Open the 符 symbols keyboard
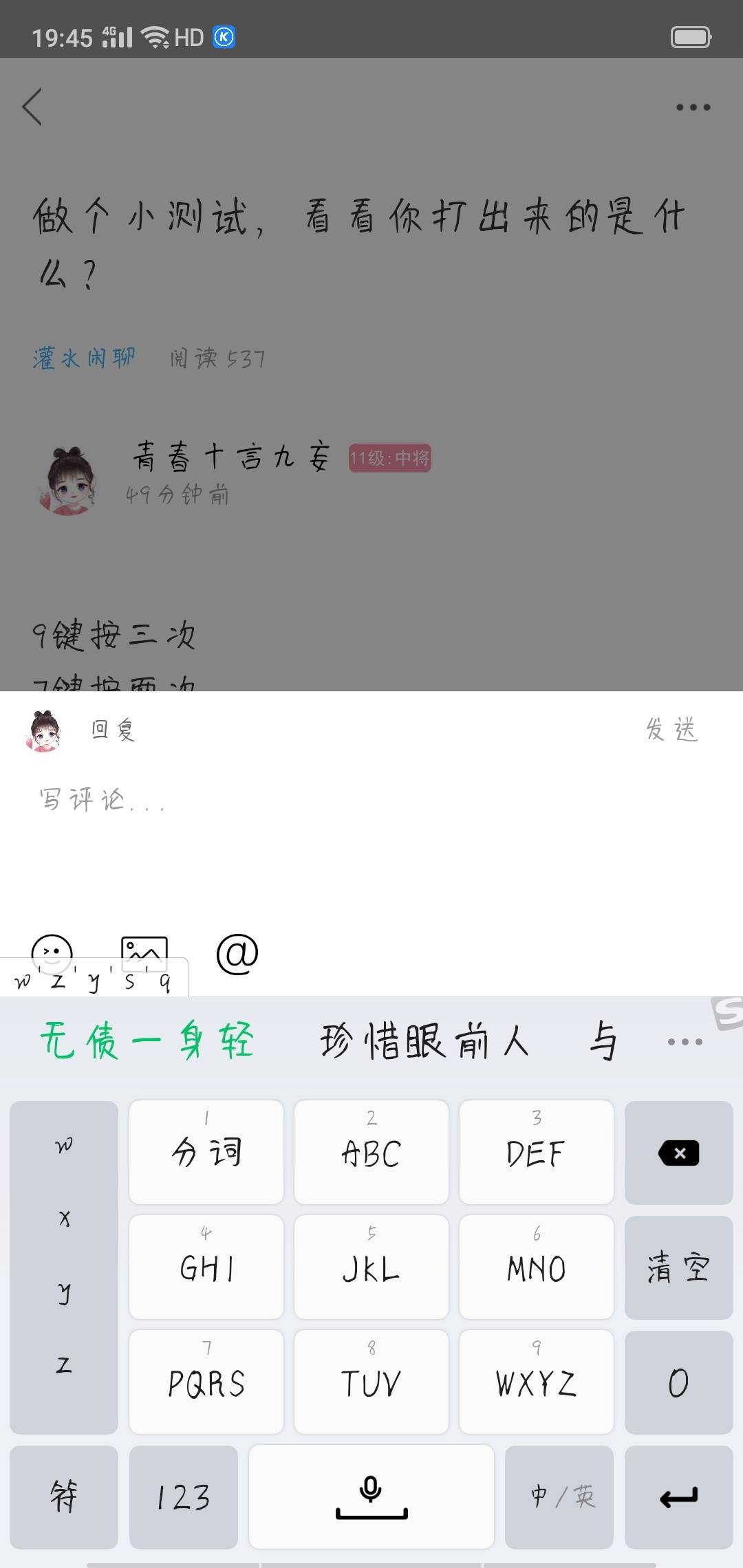743x1568 pixels. point(64,1496)
